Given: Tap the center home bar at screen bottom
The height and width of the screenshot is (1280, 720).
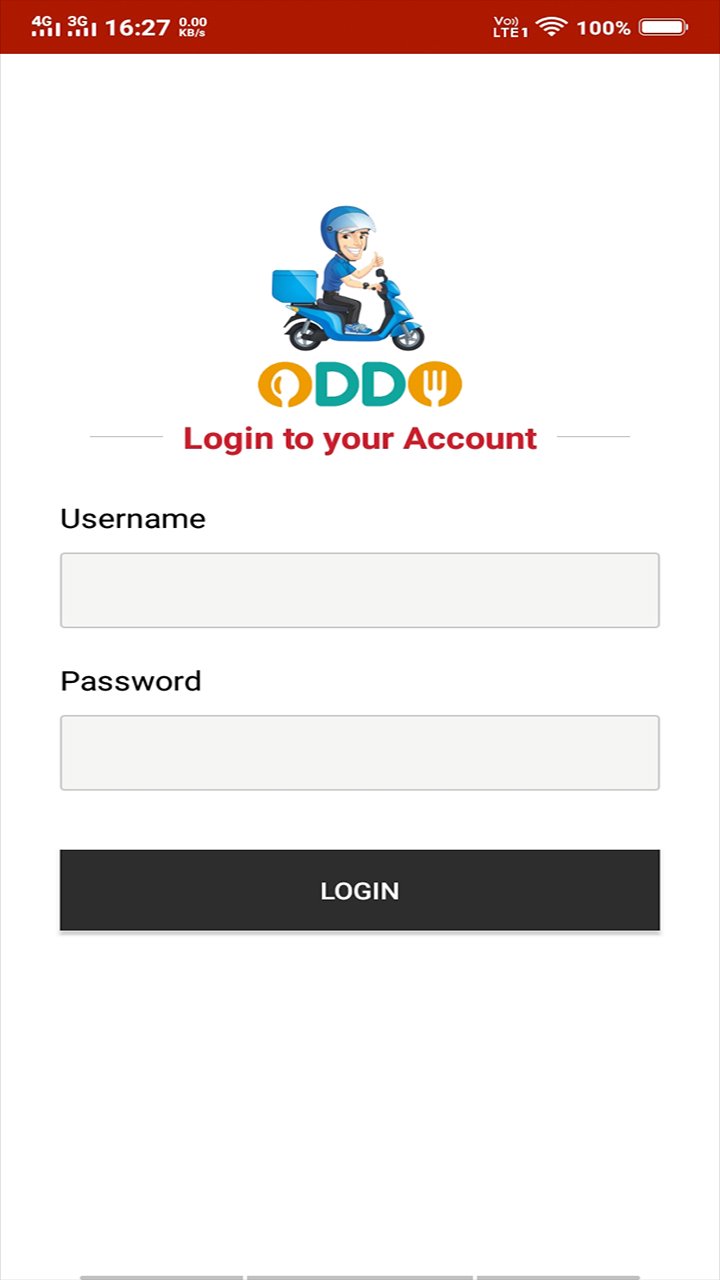Looking at the screenshot, I should point(360,1275).
